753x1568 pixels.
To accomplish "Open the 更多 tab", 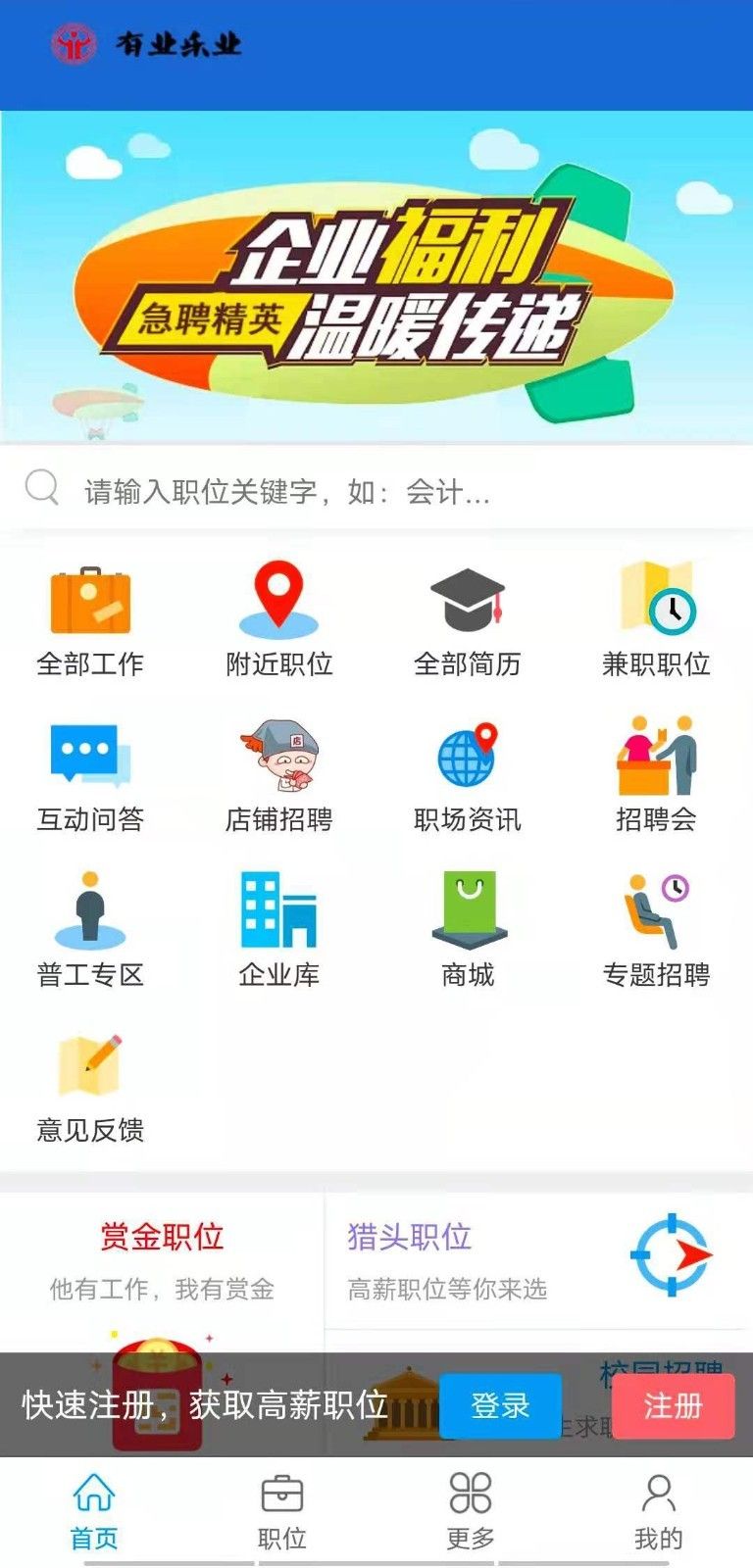I will [x=471, y=1506].
